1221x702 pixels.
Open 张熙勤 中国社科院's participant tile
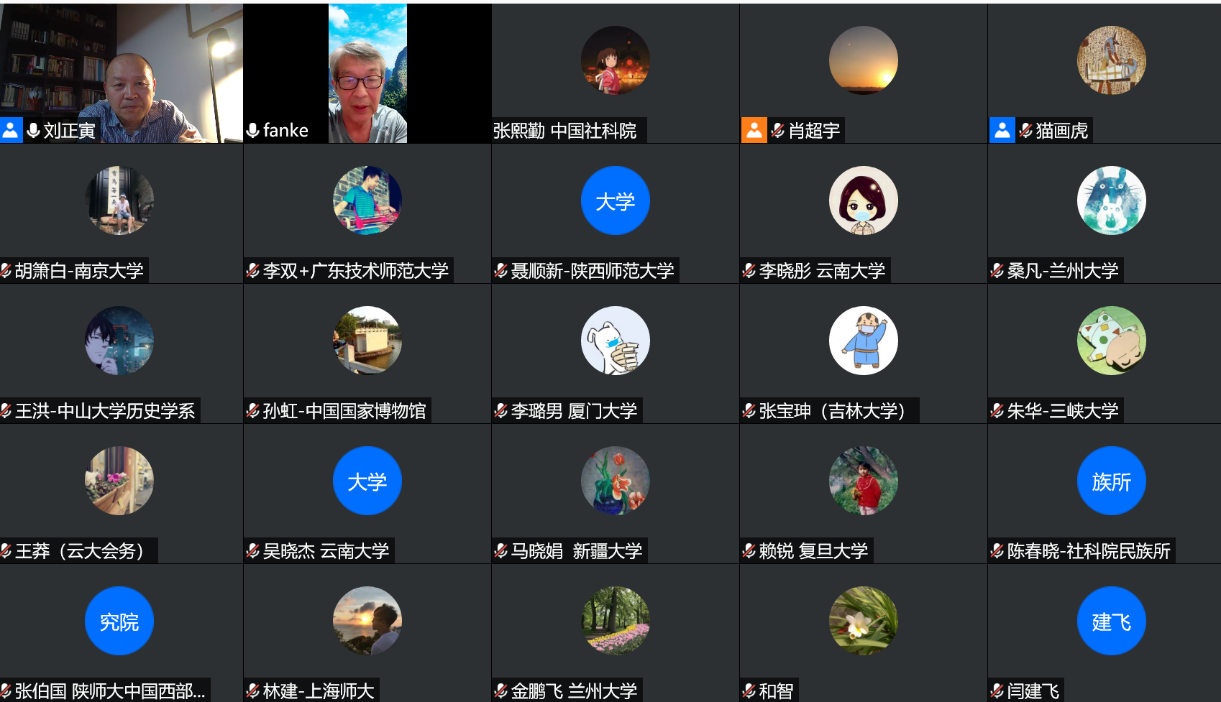(x=615, y=73)
